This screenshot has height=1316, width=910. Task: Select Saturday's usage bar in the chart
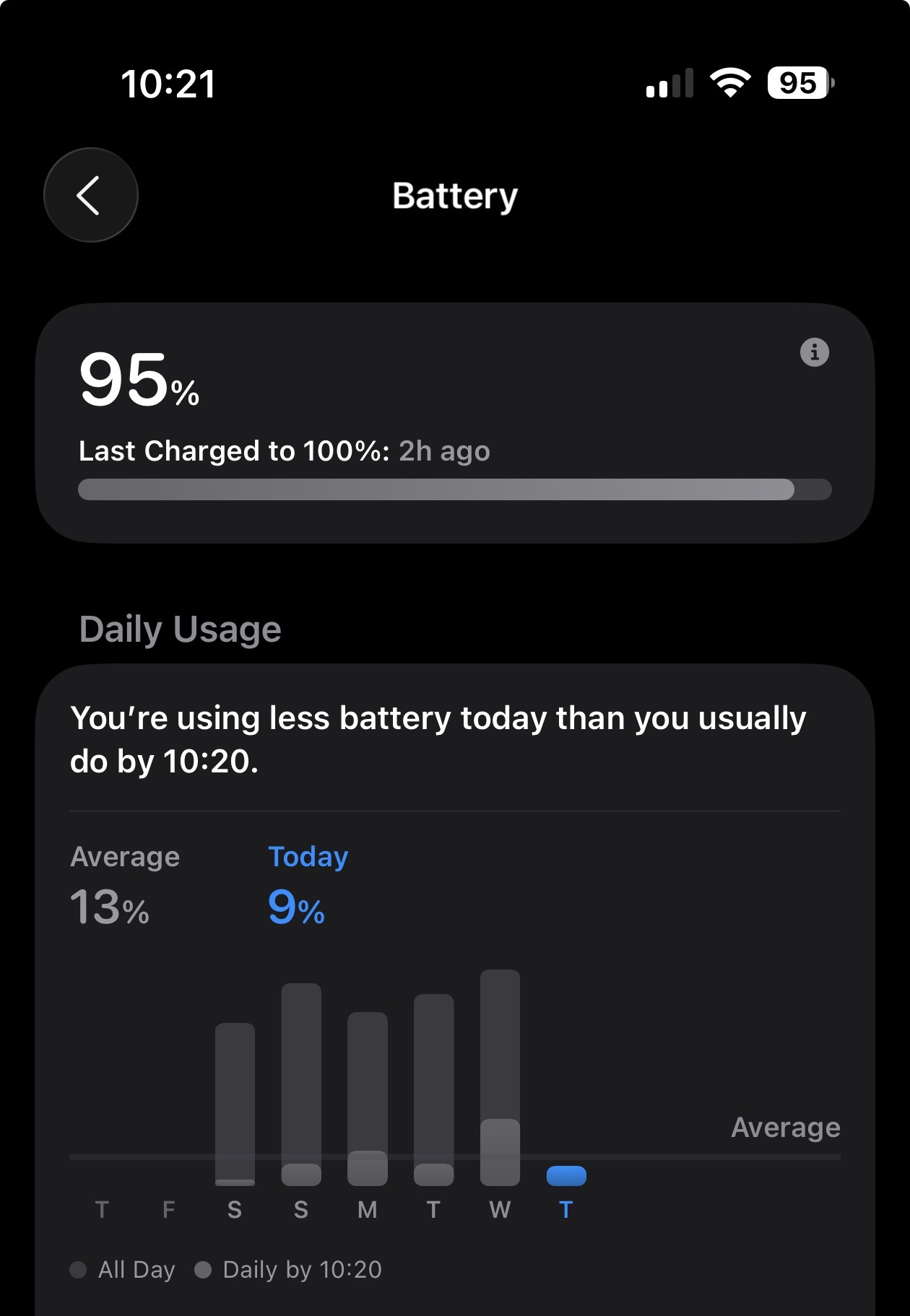[235, 1104]
